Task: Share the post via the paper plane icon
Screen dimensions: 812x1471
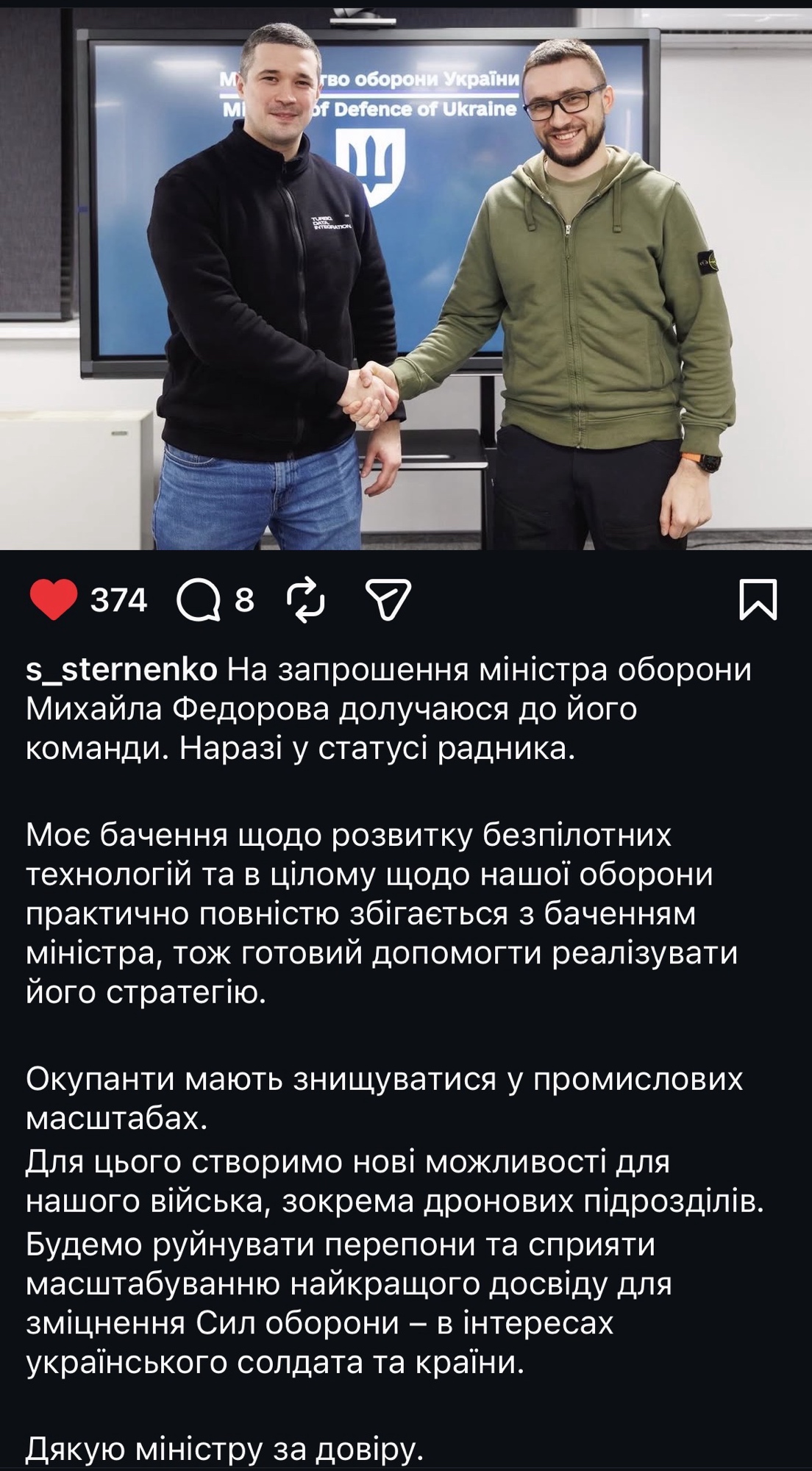Action: click(388, 600)
